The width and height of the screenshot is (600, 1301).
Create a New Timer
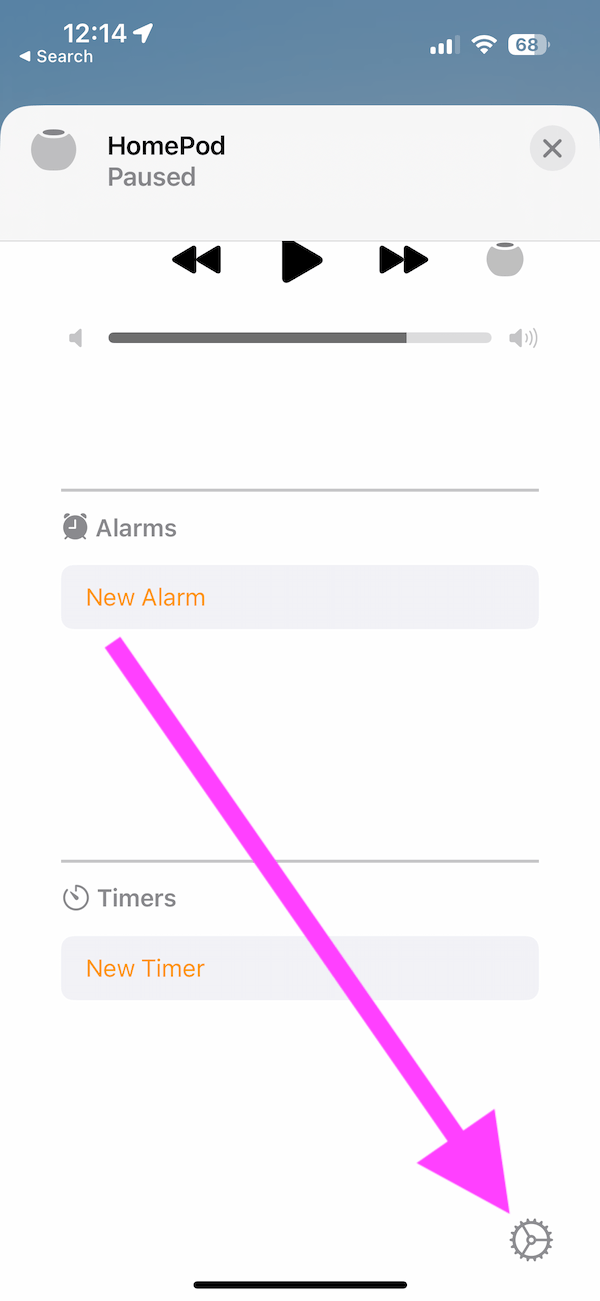pos(300,968)
